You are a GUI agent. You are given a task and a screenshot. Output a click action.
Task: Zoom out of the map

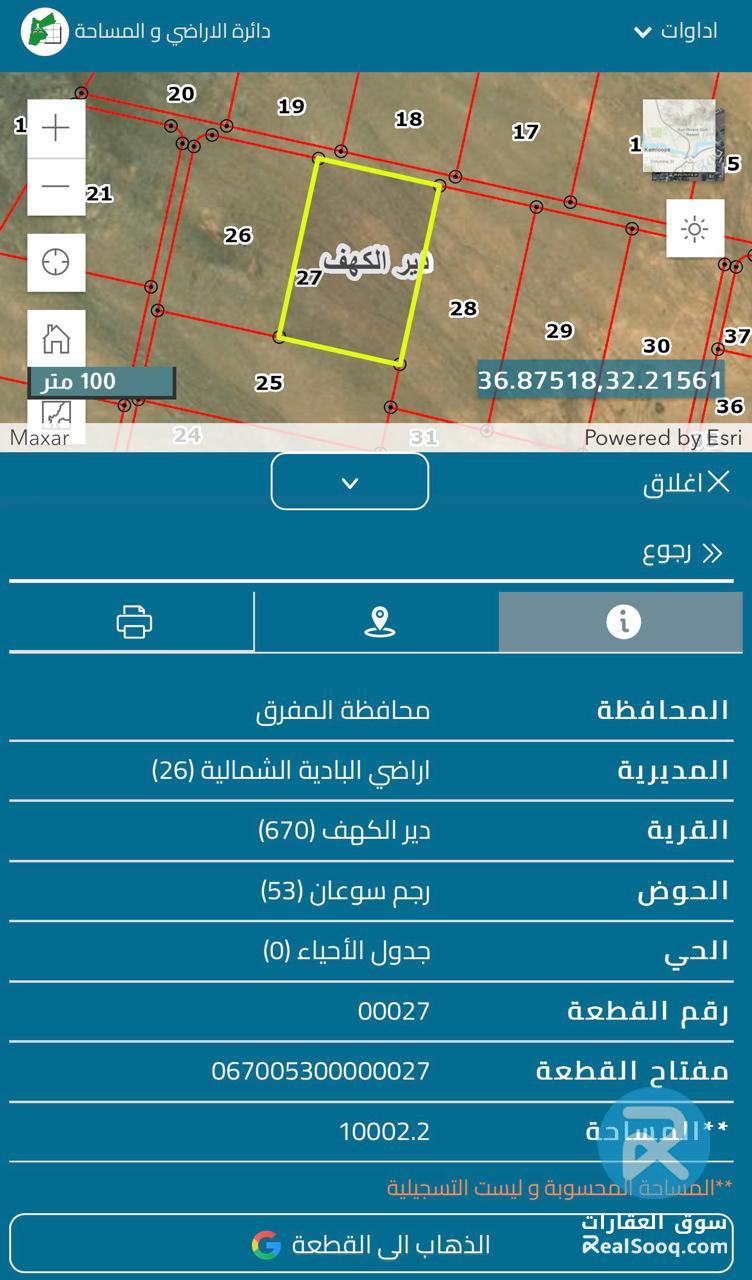click(x=56, y=187)
